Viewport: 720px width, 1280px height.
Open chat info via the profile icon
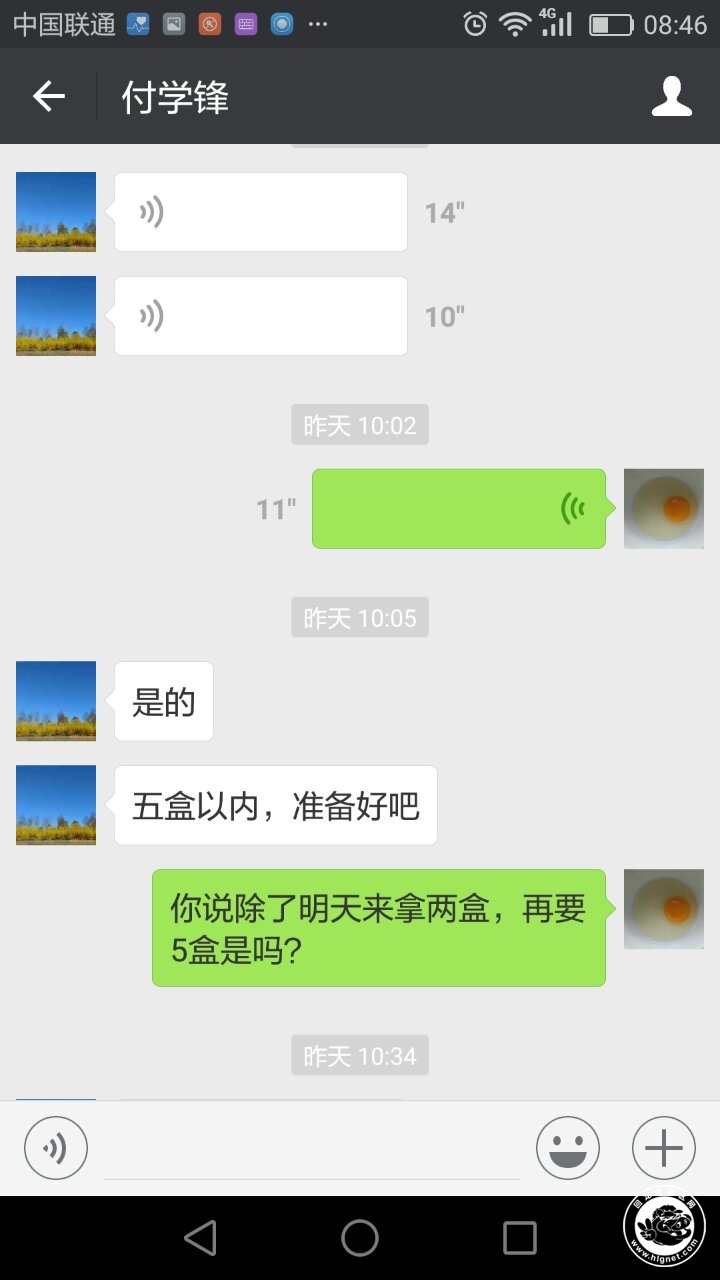671,97
